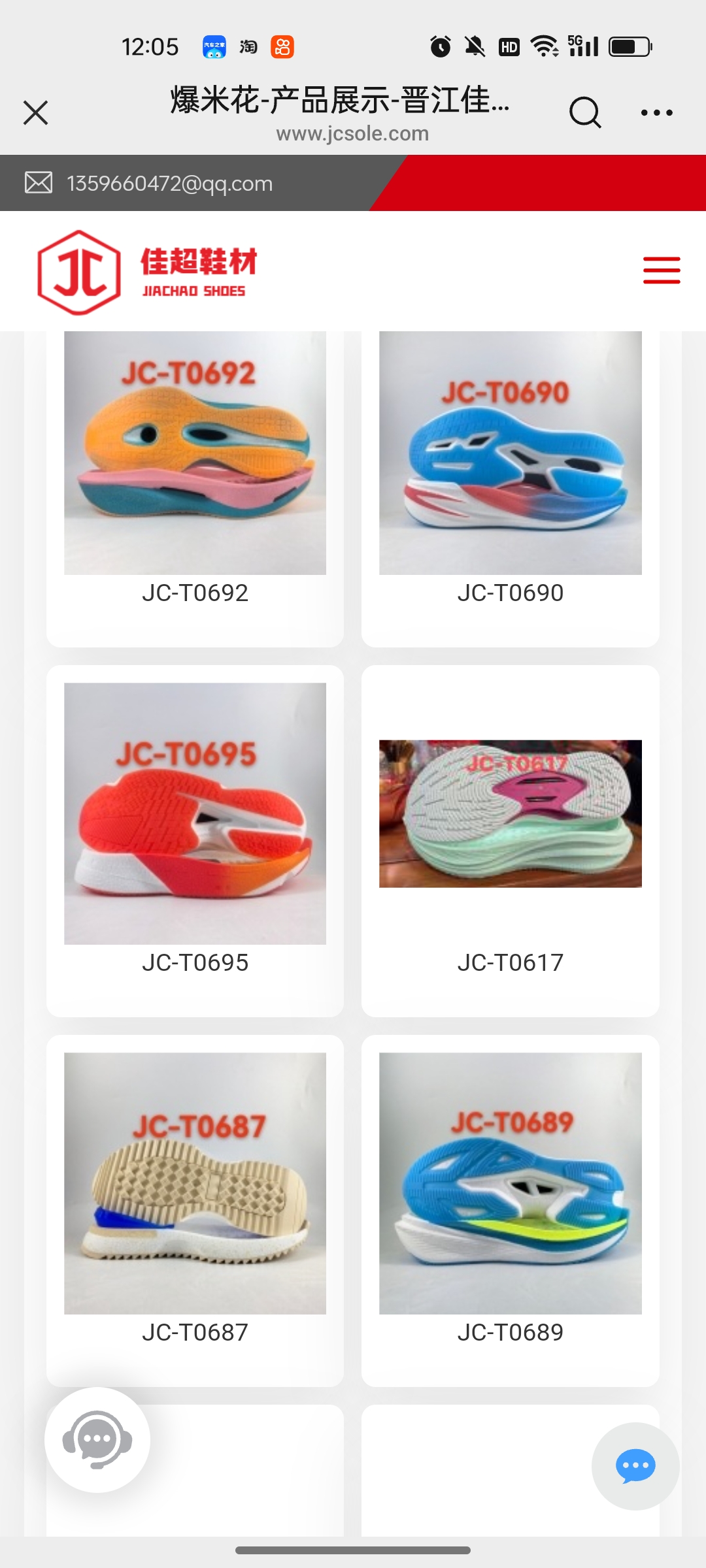Open the blue chat bubble button
The height and width of the screenshot is (1568, 706).
(x=635, y=1466)
